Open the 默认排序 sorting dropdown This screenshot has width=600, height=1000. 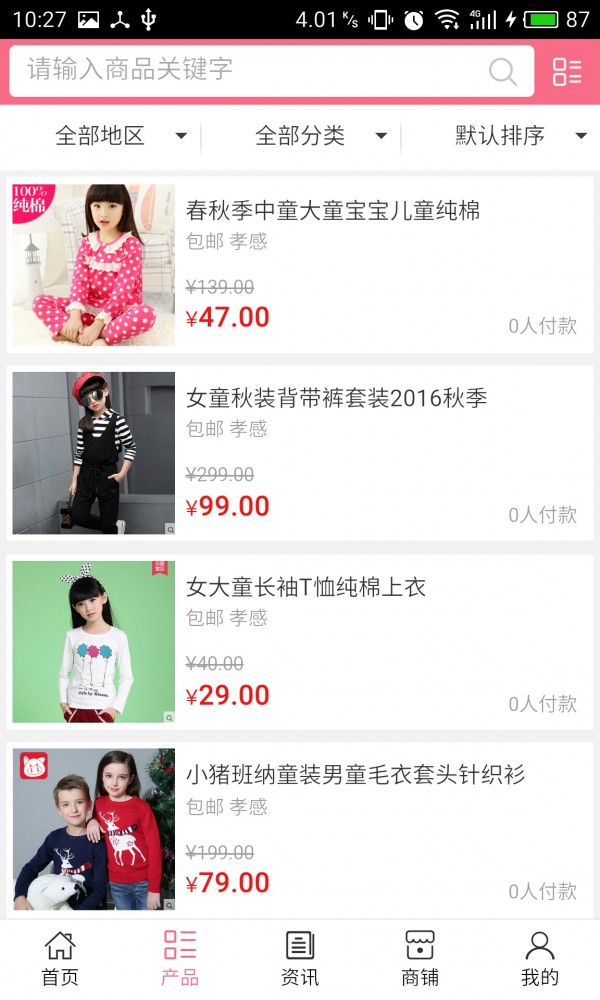point(518,136)
